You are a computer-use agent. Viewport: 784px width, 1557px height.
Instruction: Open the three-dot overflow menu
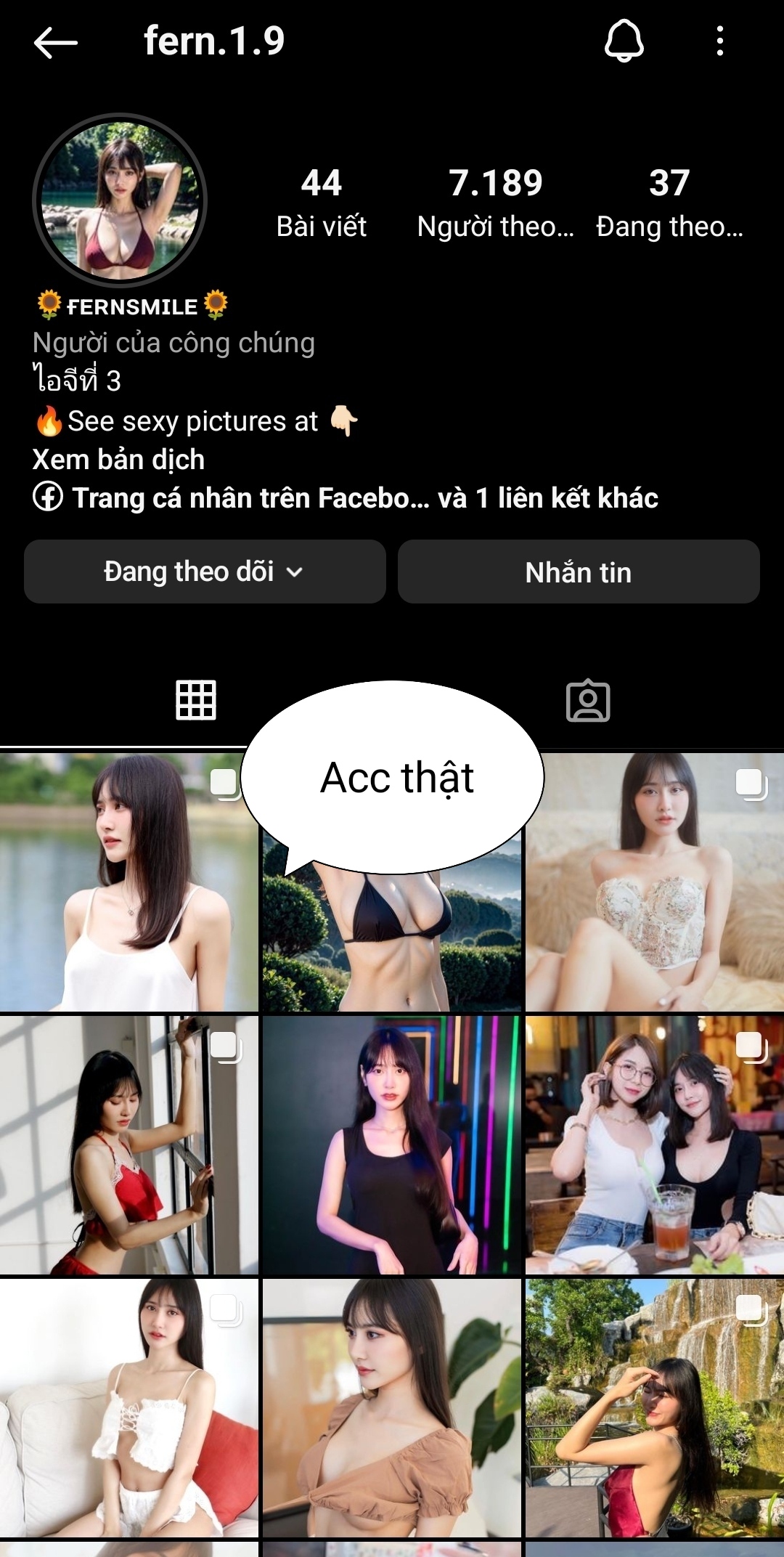pos(719,41)
